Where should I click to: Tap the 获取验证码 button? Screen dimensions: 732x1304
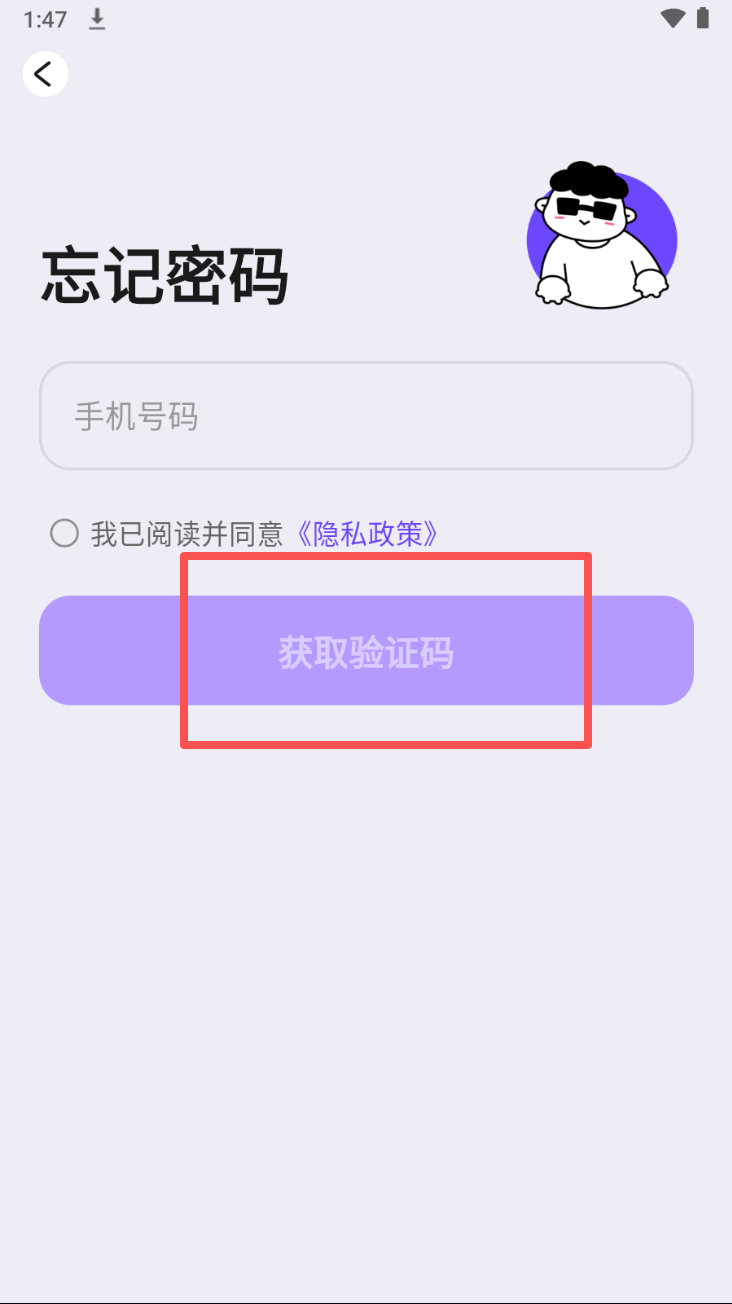click(x=366, y=651)
